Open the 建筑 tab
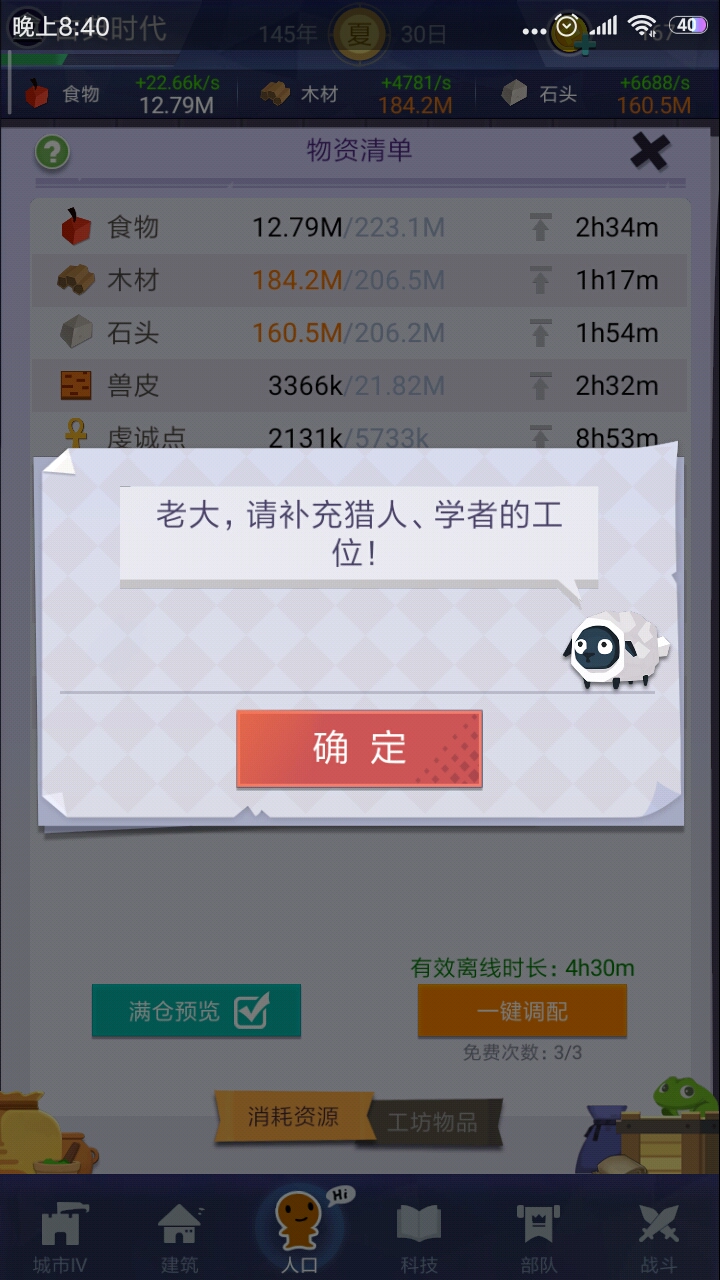Viewport: 720px width, 1280px height. pos(180,1236)
